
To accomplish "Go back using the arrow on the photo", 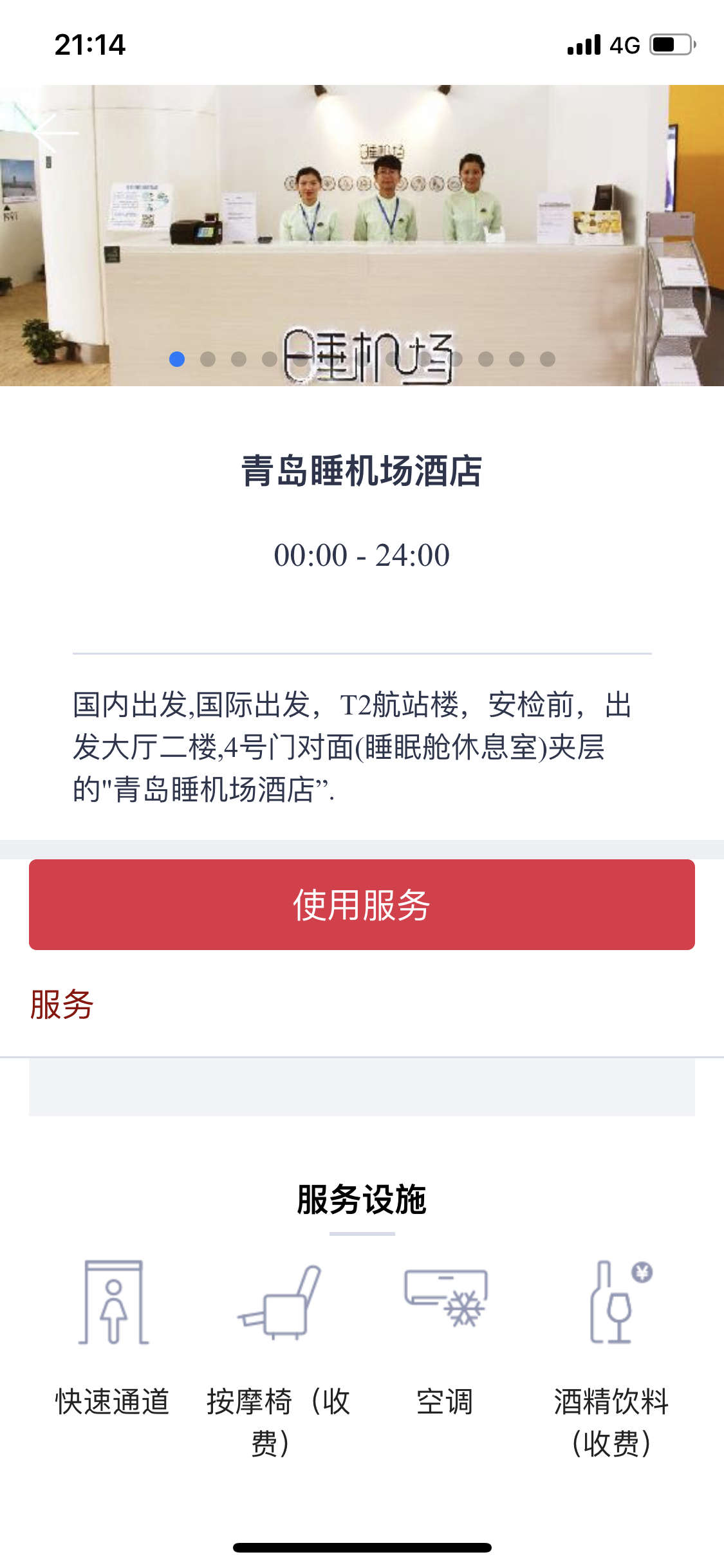I will point(53,133).
